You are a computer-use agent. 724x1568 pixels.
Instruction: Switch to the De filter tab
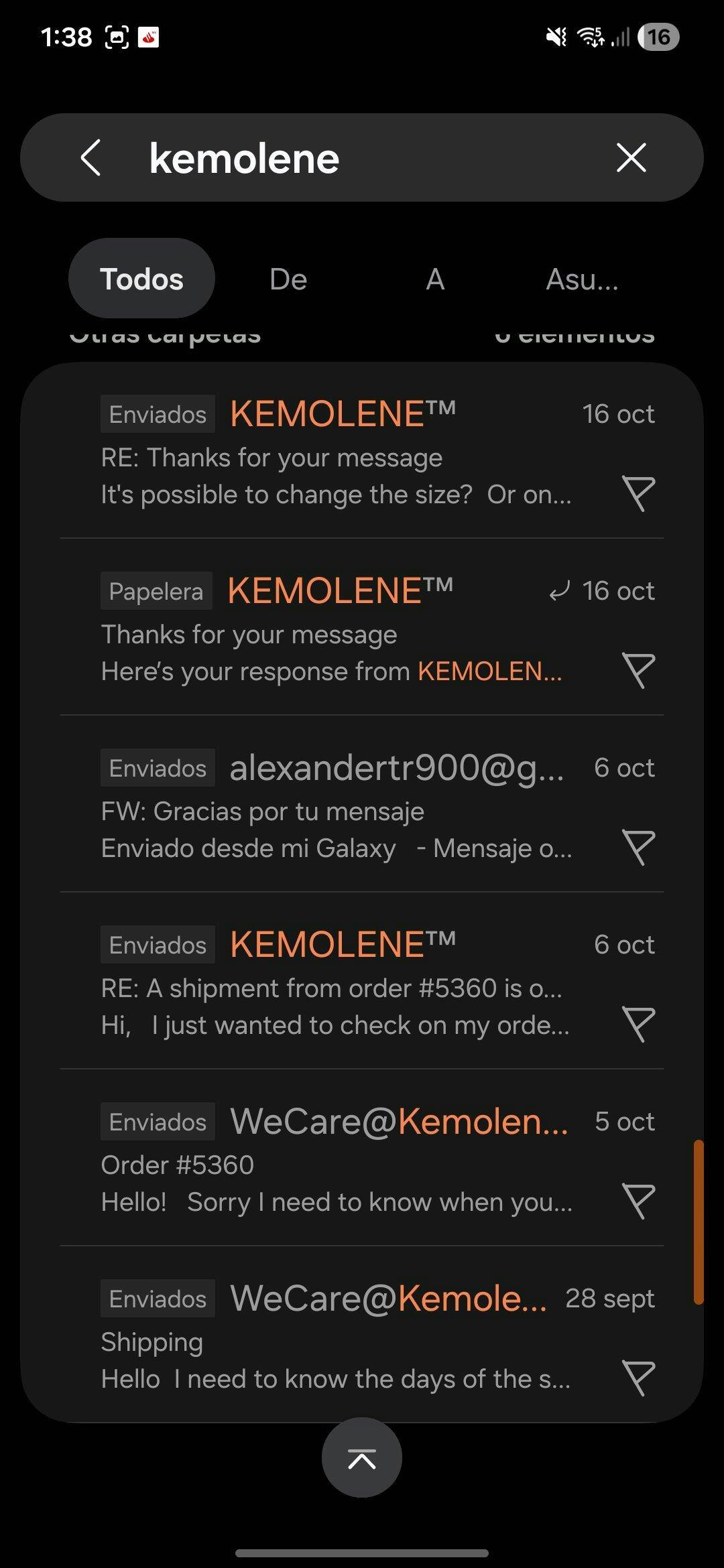point(288,279)
